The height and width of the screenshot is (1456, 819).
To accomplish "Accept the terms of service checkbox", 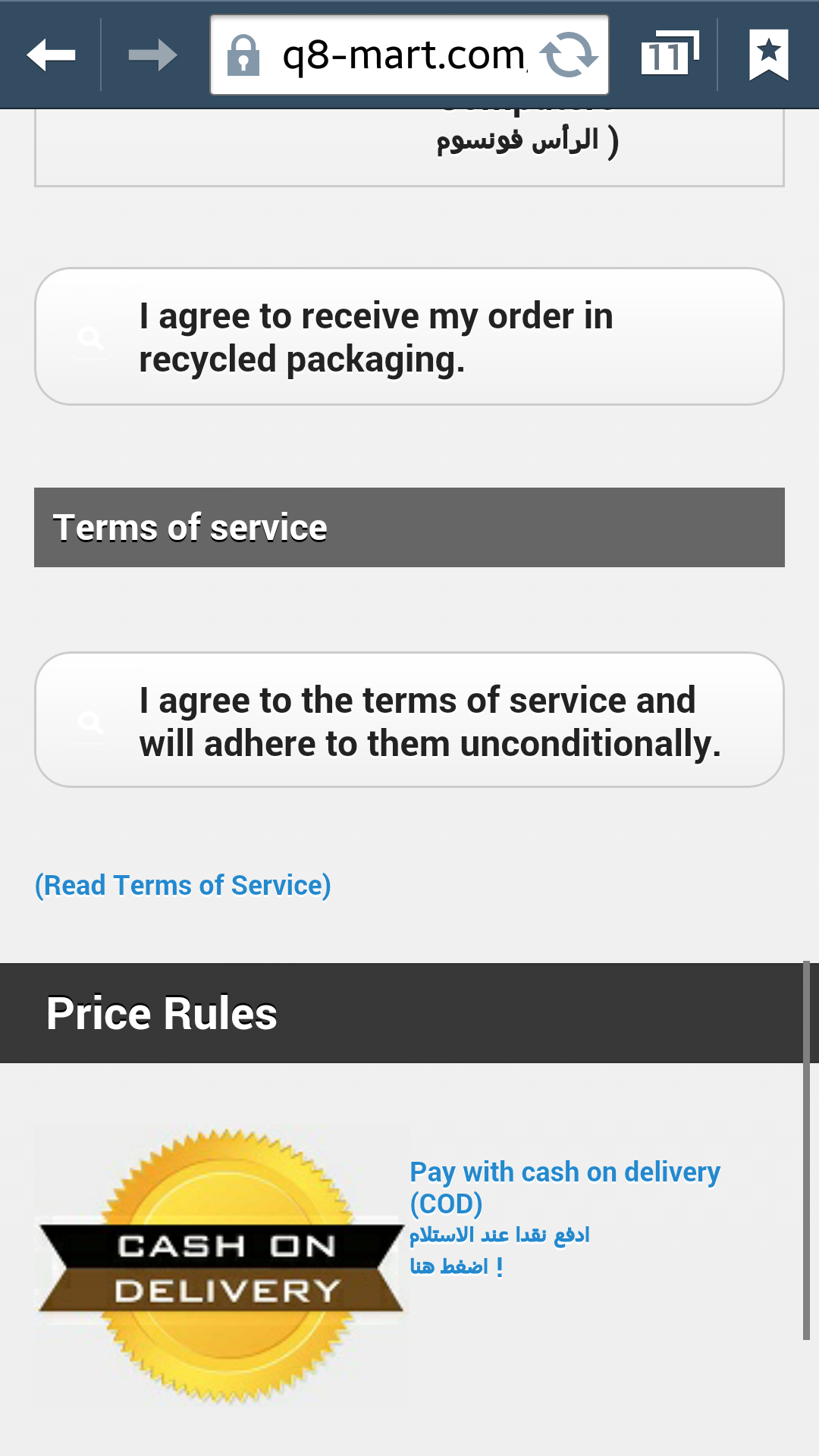I will pyautogui.click(x=409, y=720).
